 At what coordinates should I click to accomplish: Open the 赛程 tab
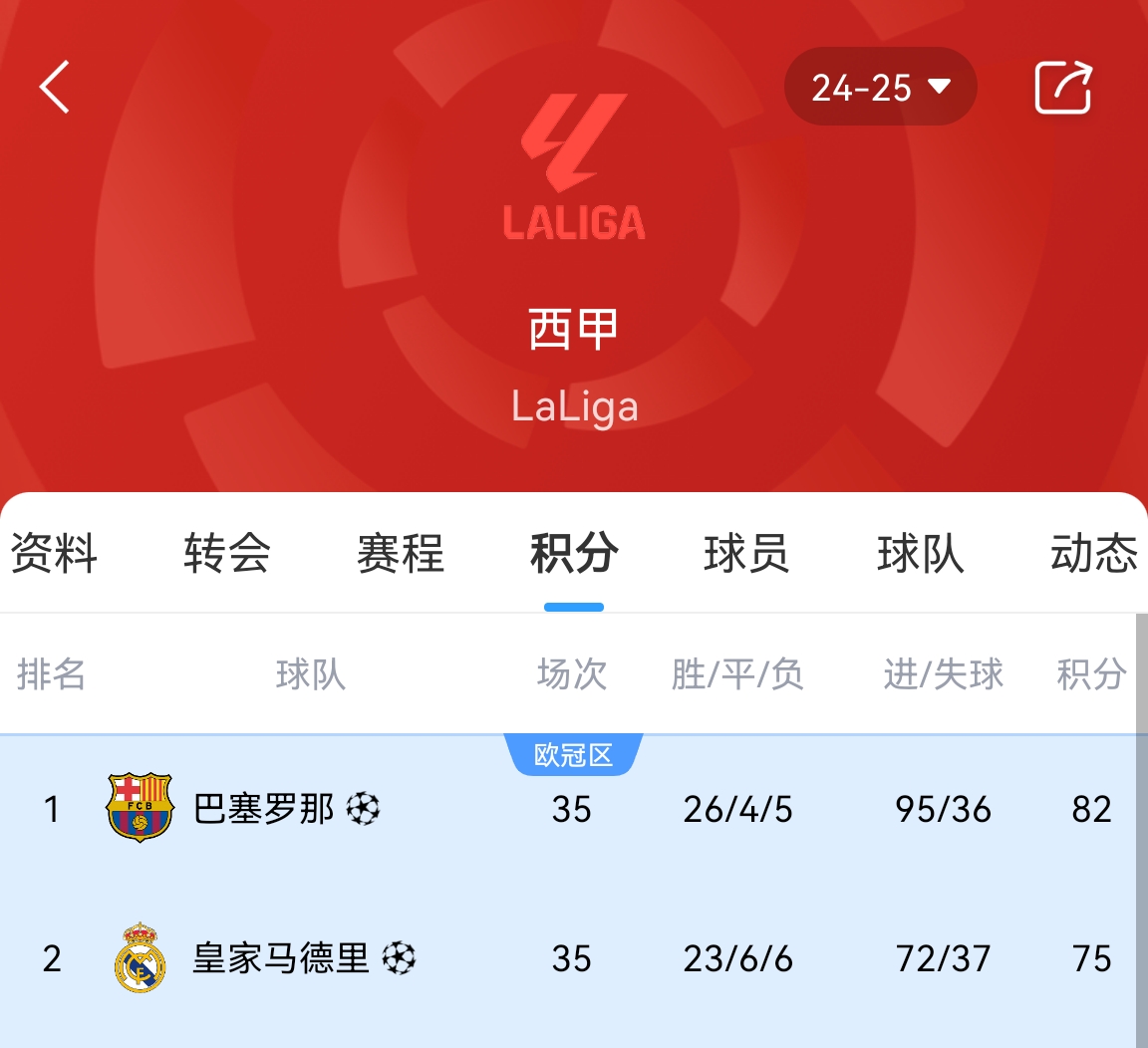pos(401,554)
